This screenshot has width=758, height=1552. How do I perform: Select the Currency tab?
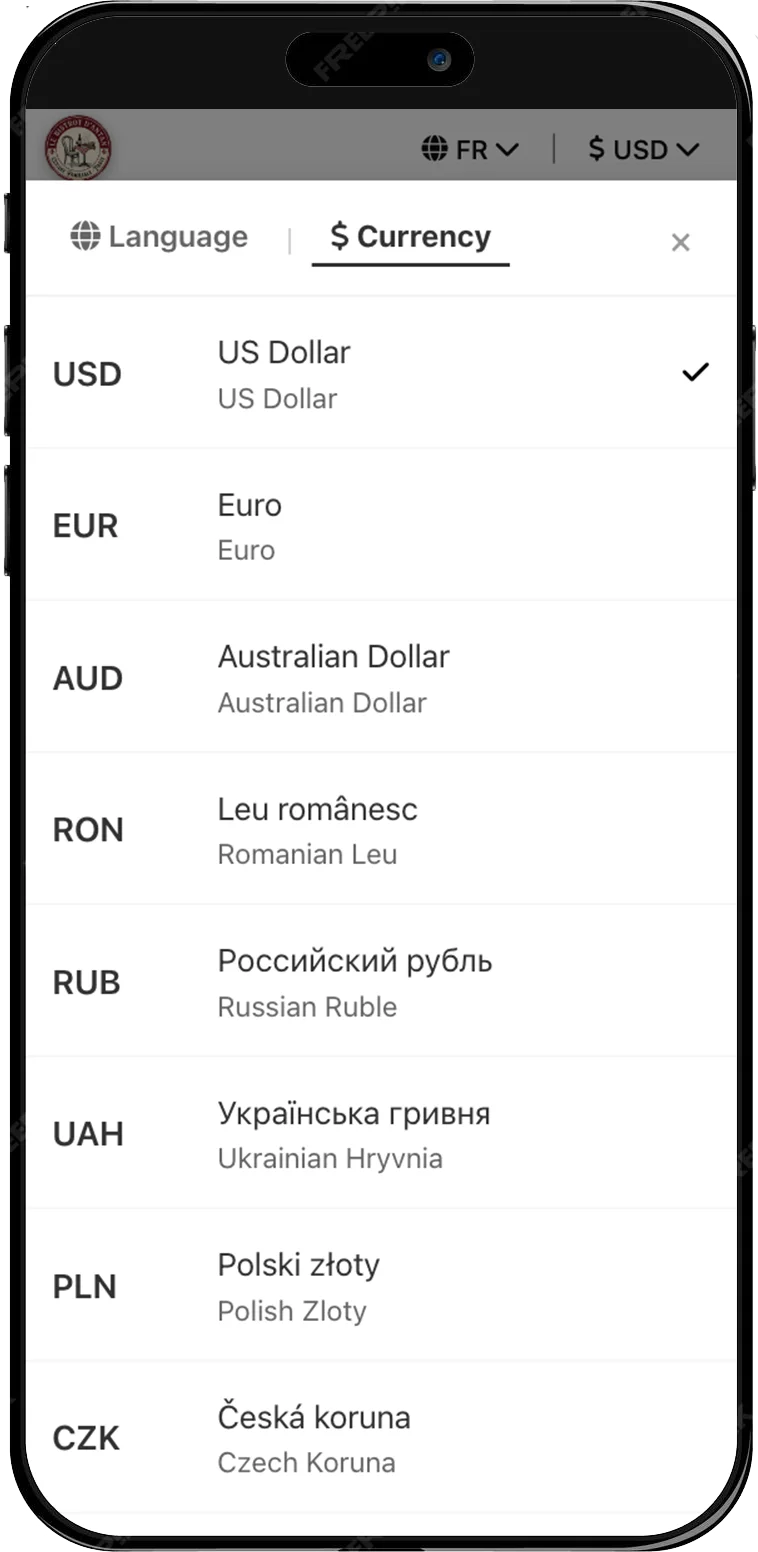pyautogui.click(x=411, y=237)
